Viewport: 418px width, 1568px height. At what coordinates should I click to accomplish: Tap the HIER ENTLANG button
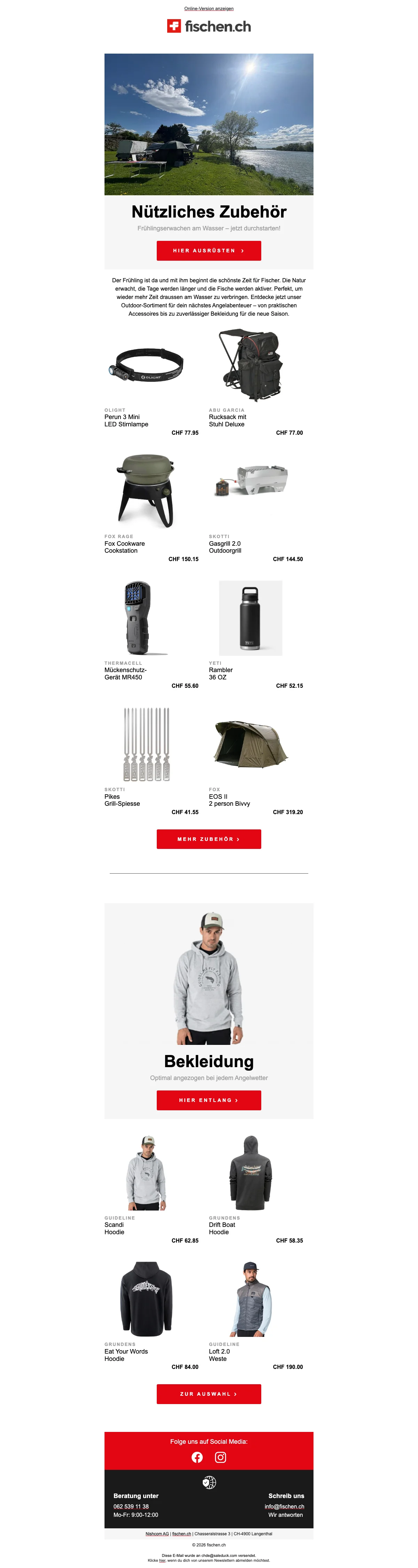pos(208,1100)
